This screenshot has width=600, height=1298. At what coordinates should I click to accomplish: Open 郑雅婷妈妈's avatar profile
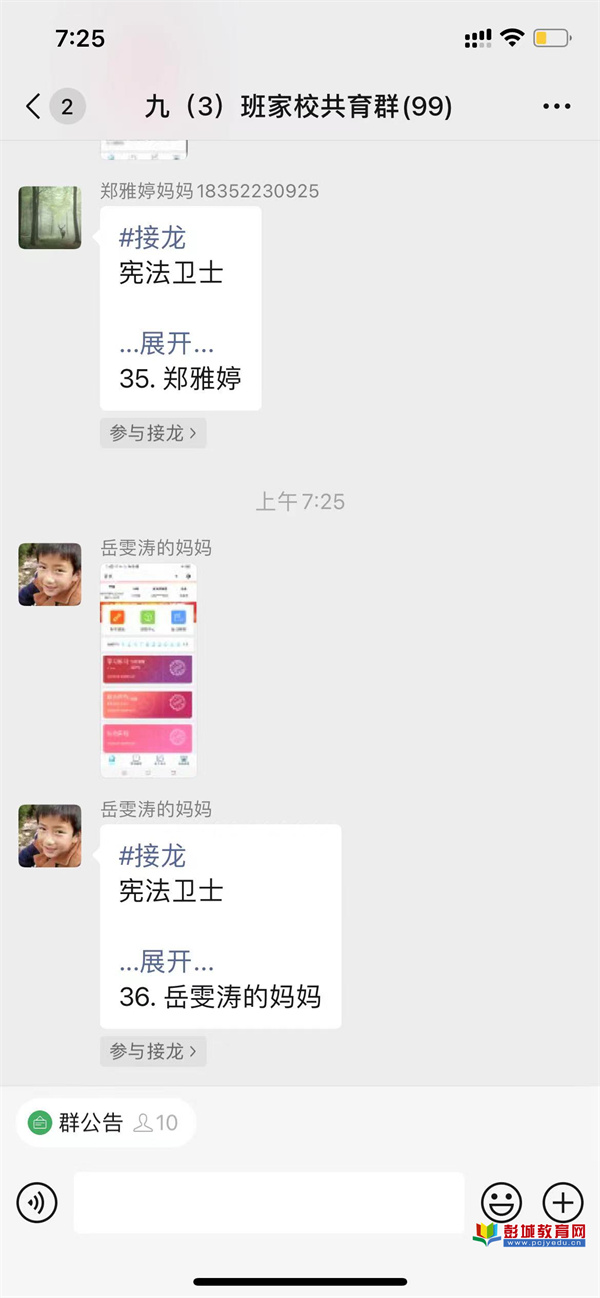pyautogui.click(x=50, y=217)
